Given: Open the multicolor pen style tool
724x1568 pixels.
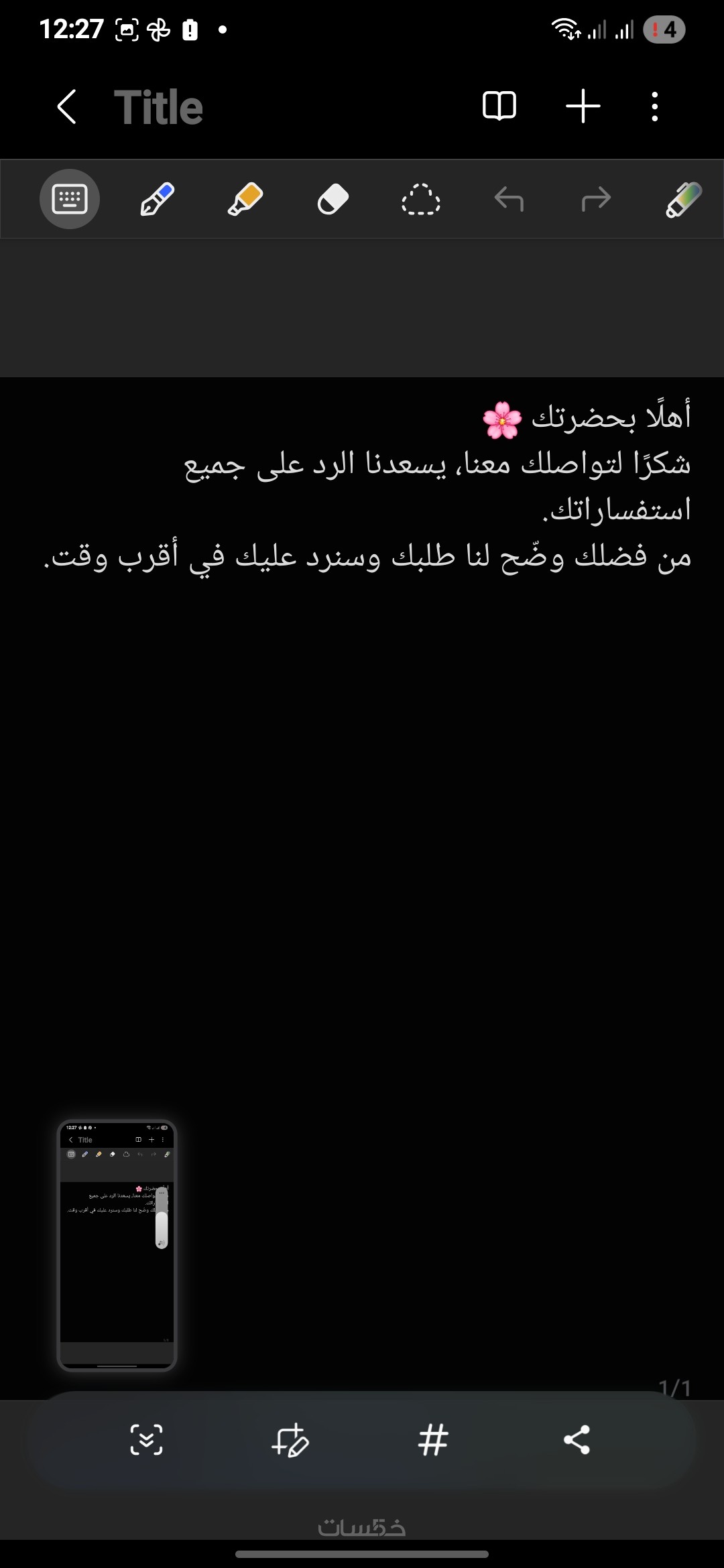Looking at the screenshot, I should (x=683, y=199).
